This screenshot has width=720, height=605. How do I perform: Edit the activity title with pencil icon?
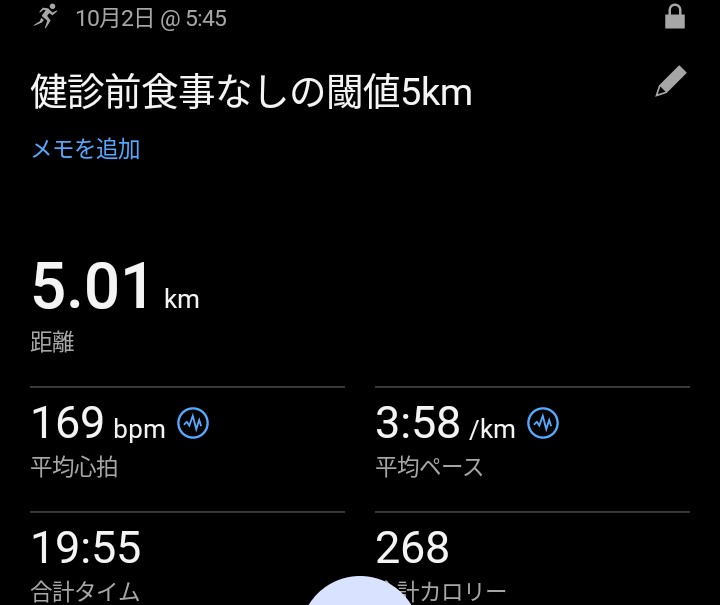[671, 82]
